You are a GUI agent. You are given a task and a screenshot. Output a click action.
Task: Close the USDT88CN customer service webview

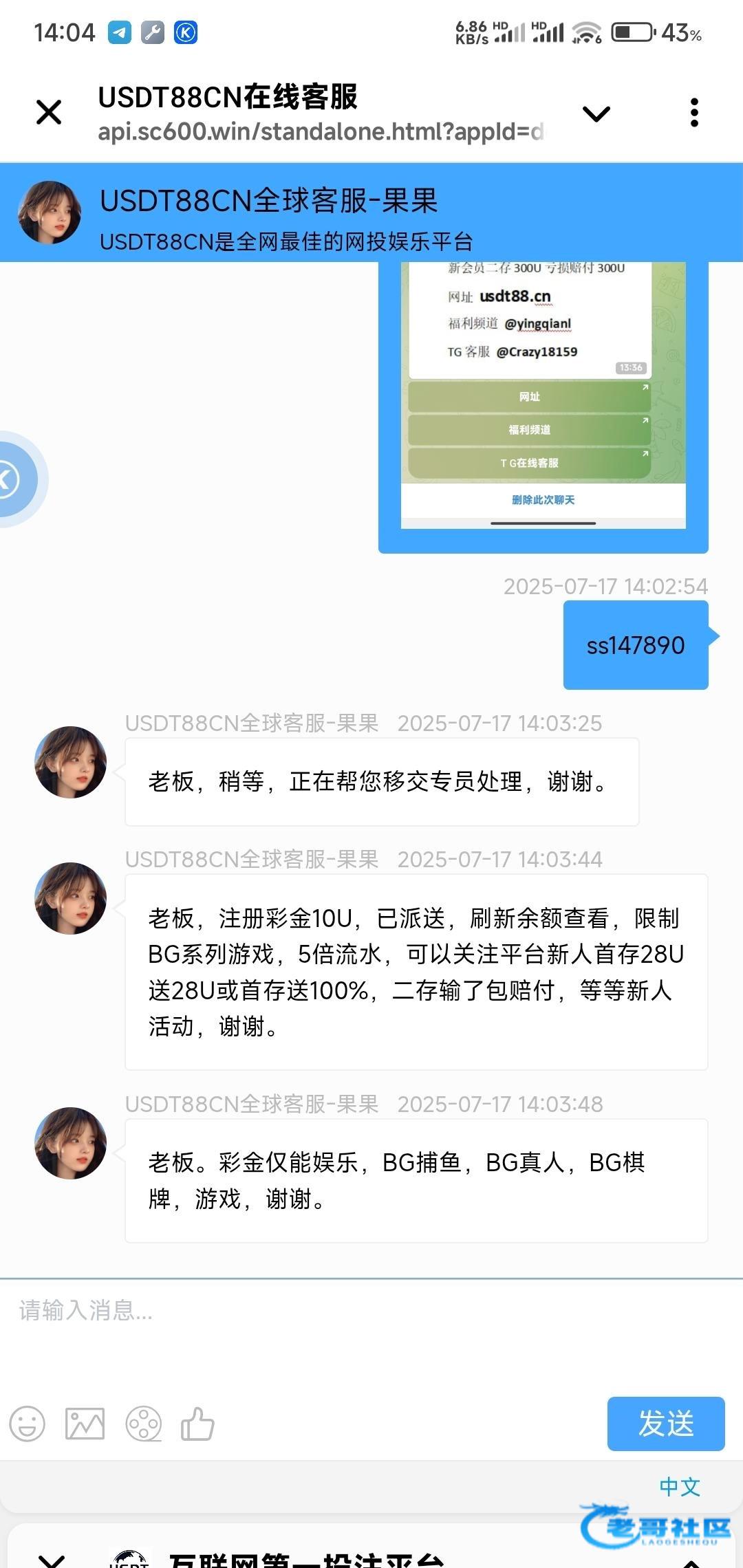click(49, 112)
